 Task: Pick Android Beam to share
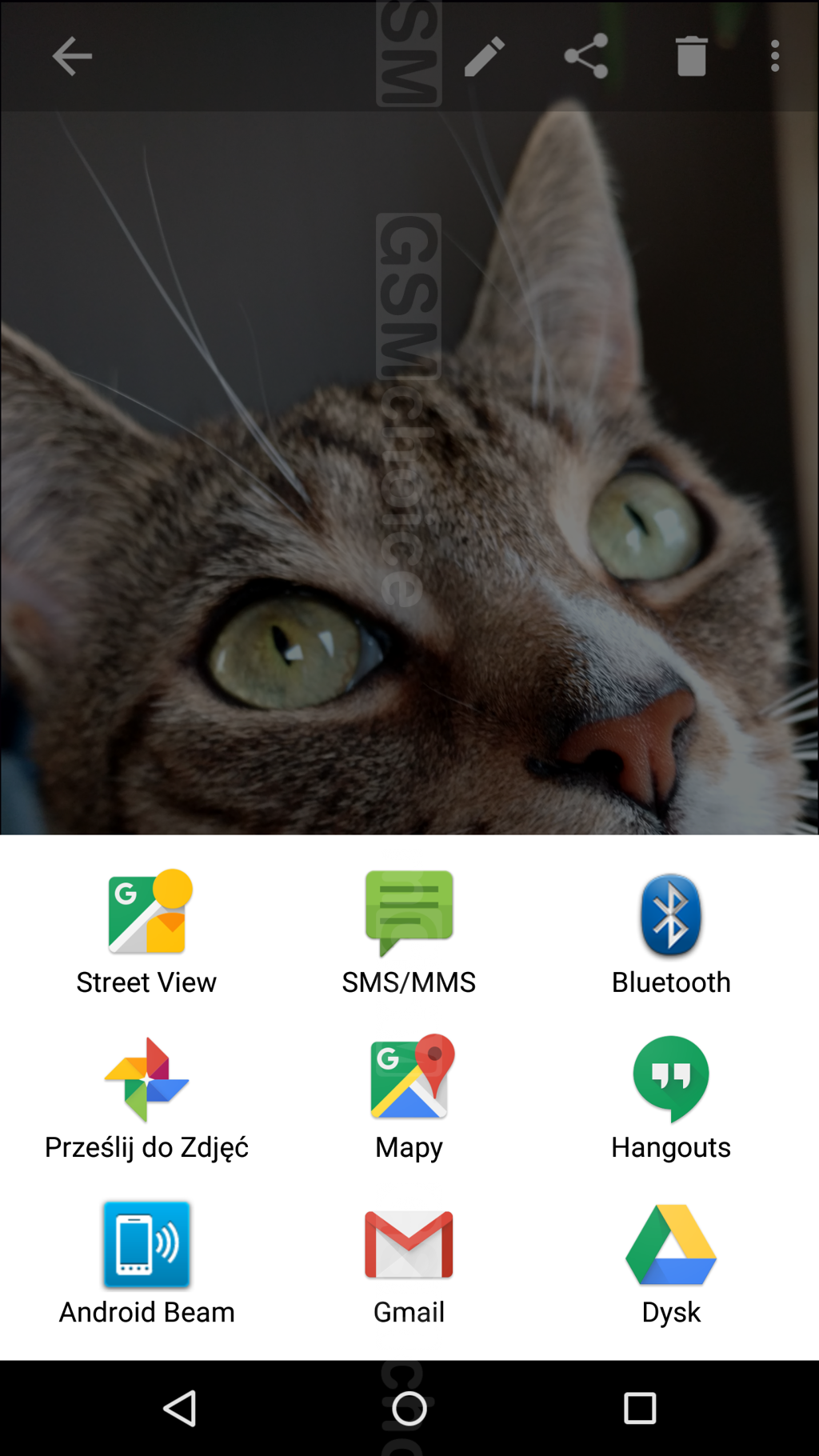point(146,1262)
